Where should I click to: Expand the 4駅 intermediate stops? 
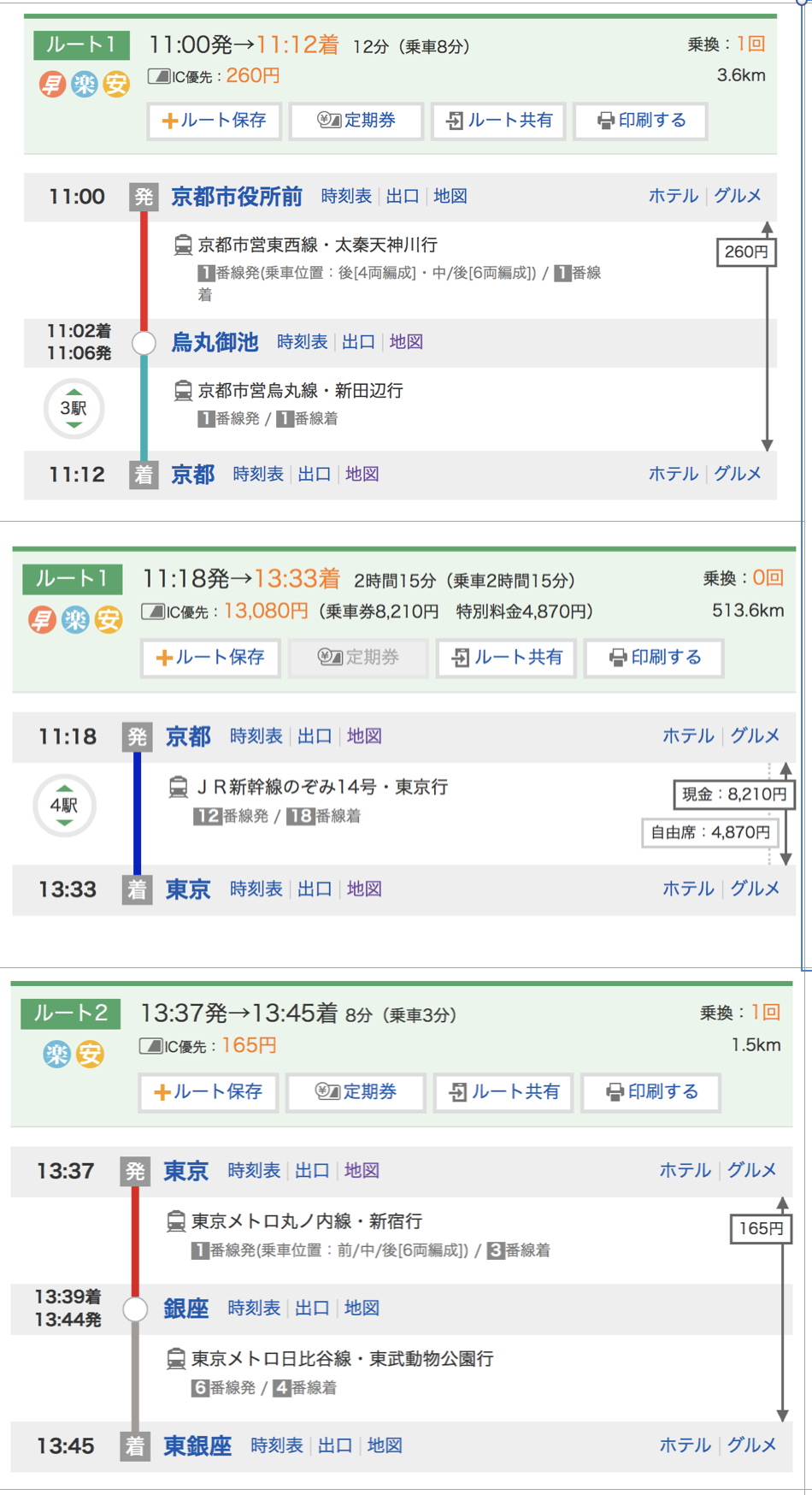pos(64,806)
